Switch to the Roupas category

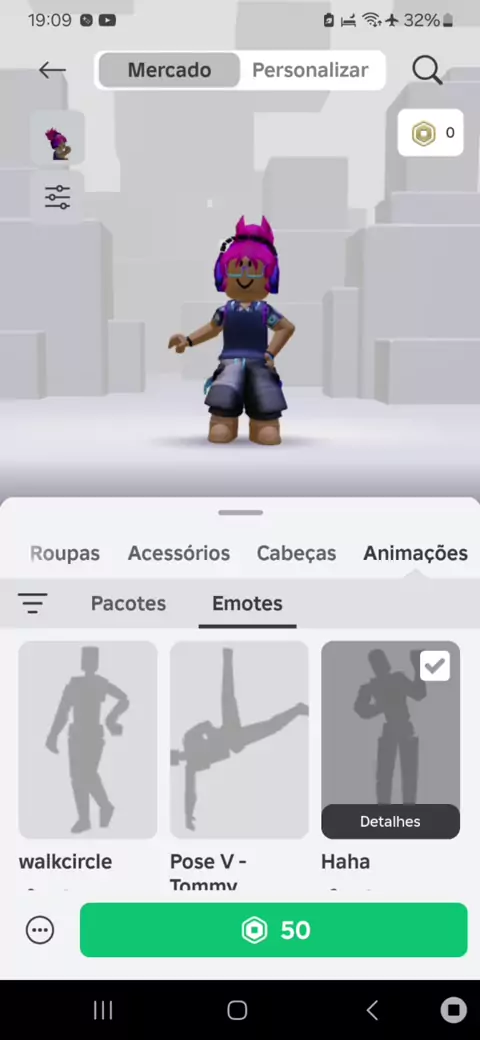pyautogui.click(x=65, y=553)
